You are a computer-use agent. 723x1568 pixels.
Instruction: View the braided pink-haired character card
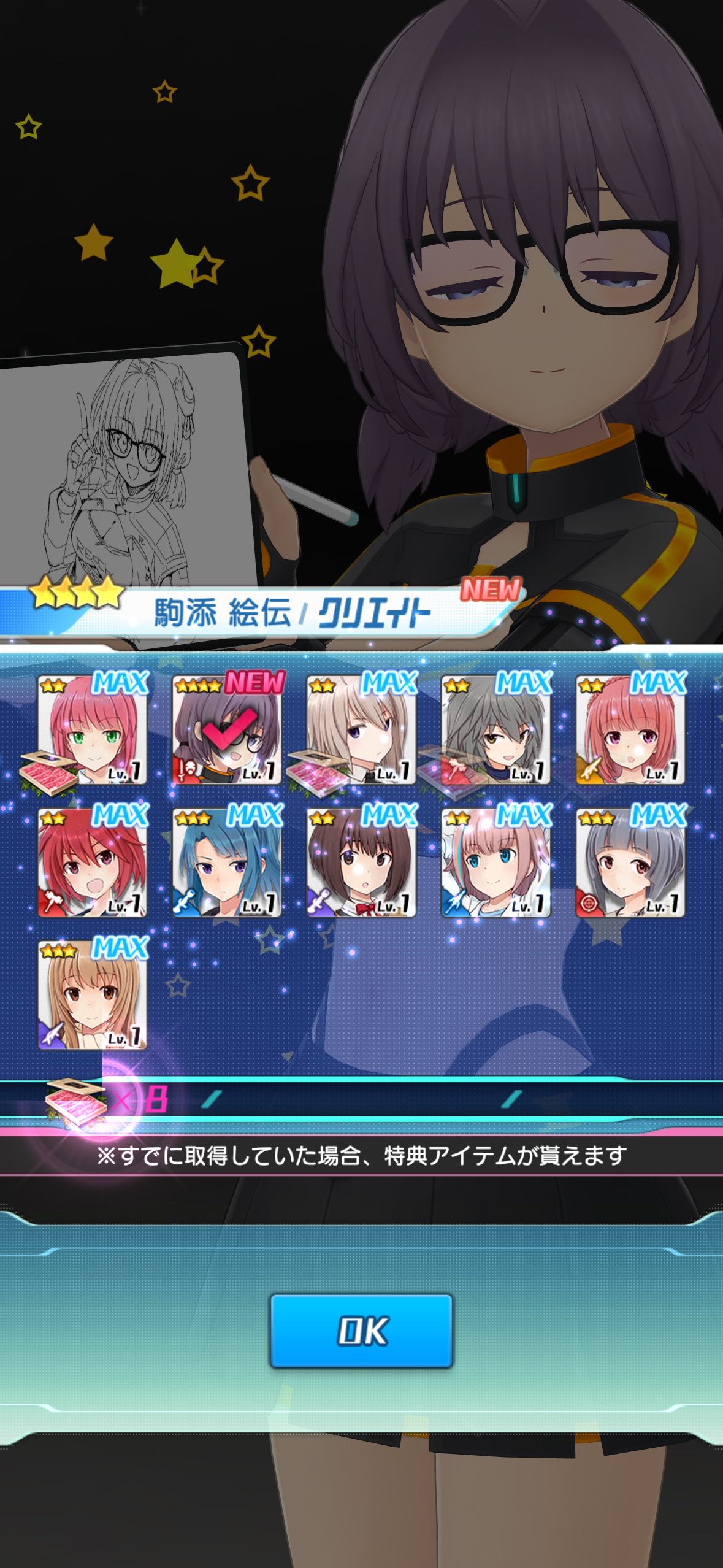coord(630,730)
